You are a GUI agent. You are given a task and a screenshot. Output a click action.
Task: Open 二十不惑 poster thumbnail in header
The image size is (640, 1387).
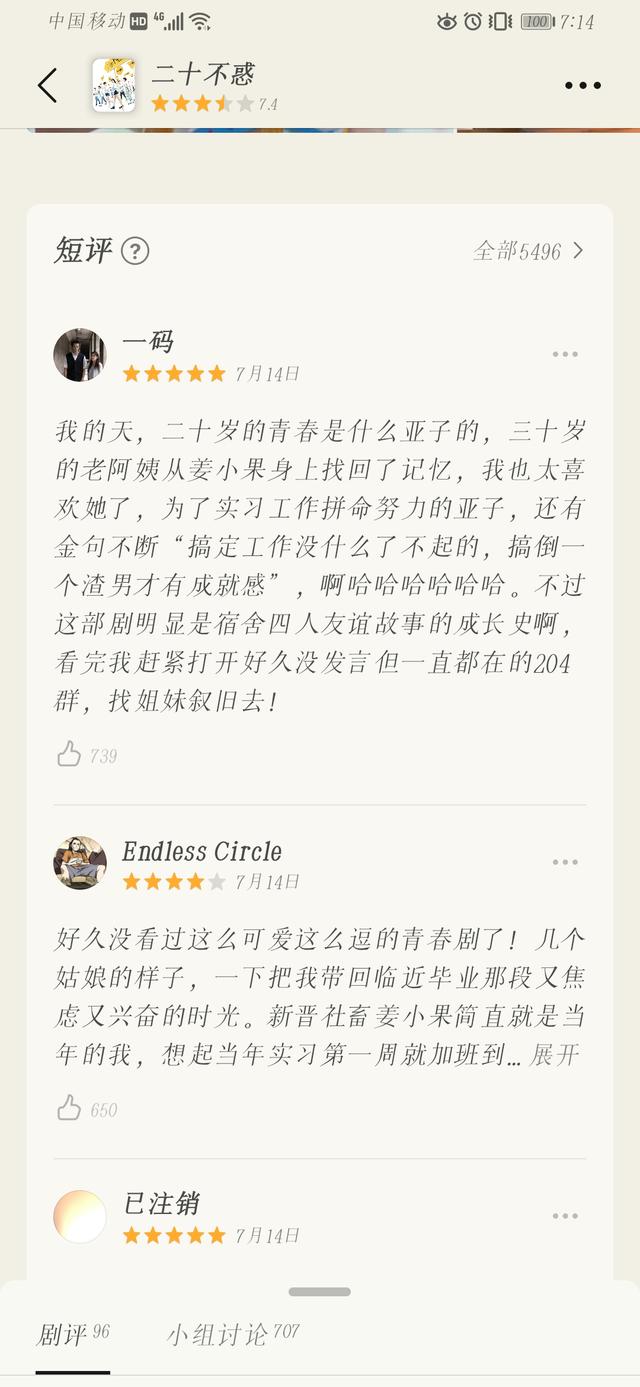point(114,86)
